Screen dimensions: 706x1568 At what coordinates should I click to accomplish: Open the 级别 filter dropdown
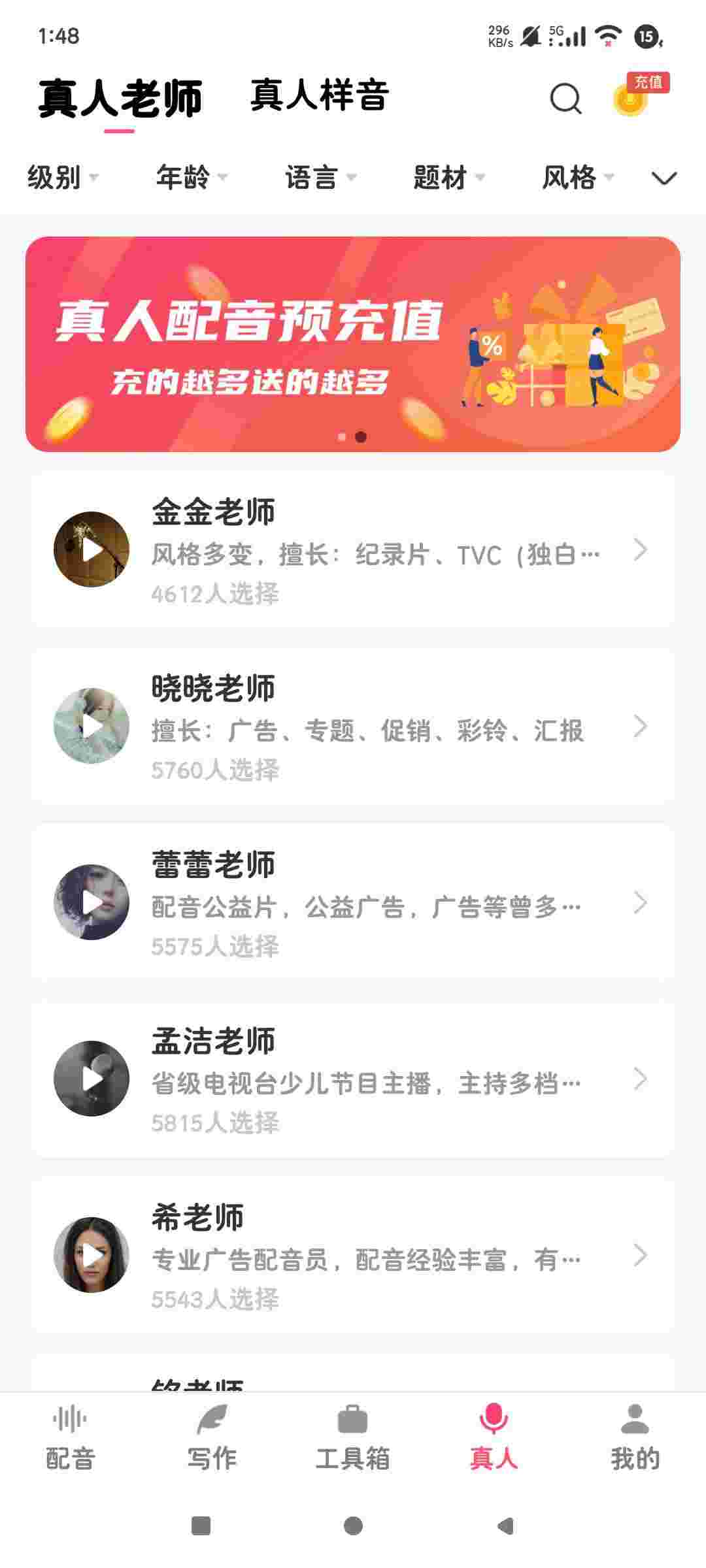point(61,177)
